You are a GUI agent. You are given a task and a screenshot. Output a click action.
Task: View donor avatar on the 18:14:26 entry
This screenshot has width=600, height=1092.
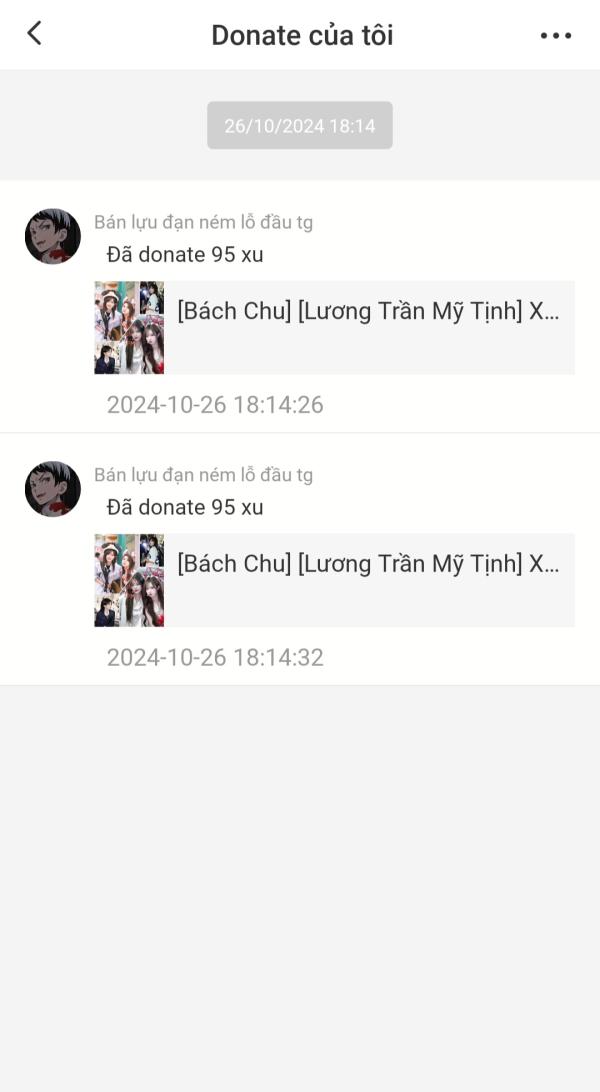pyautogui.click(x=53, y=237)
